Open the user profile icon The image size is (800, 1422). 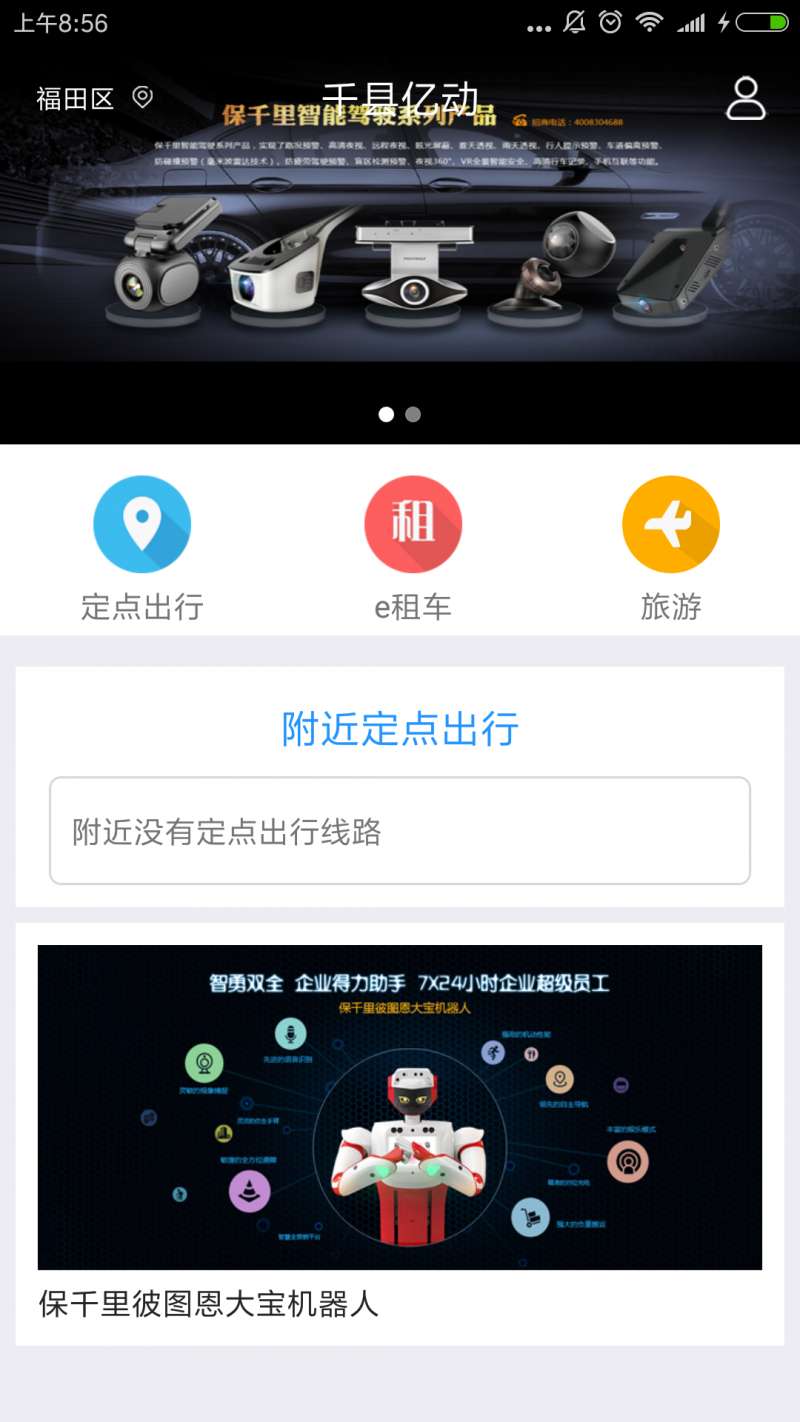click(x=745, y=98)
